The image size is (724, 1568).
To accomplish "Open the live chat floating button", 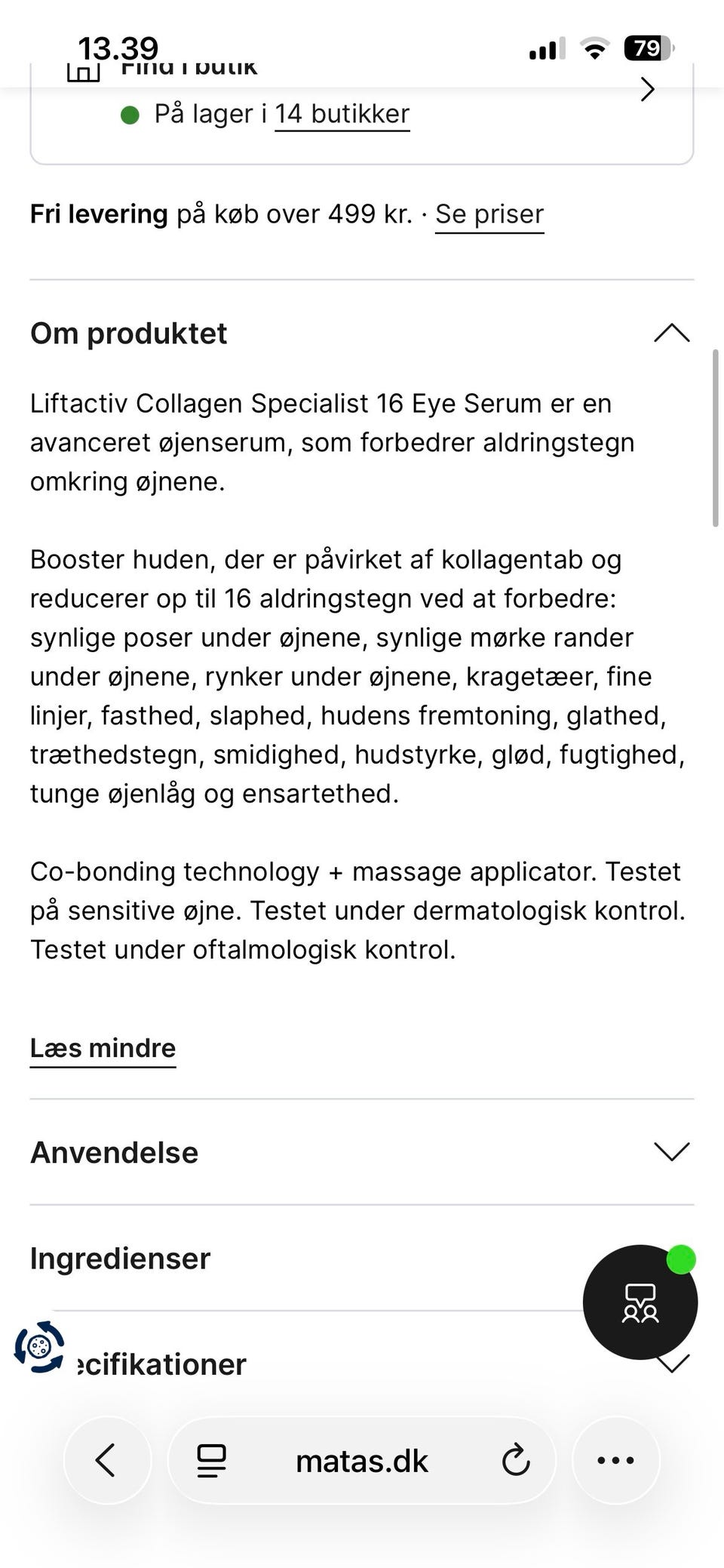I will tap(640, 1302).
